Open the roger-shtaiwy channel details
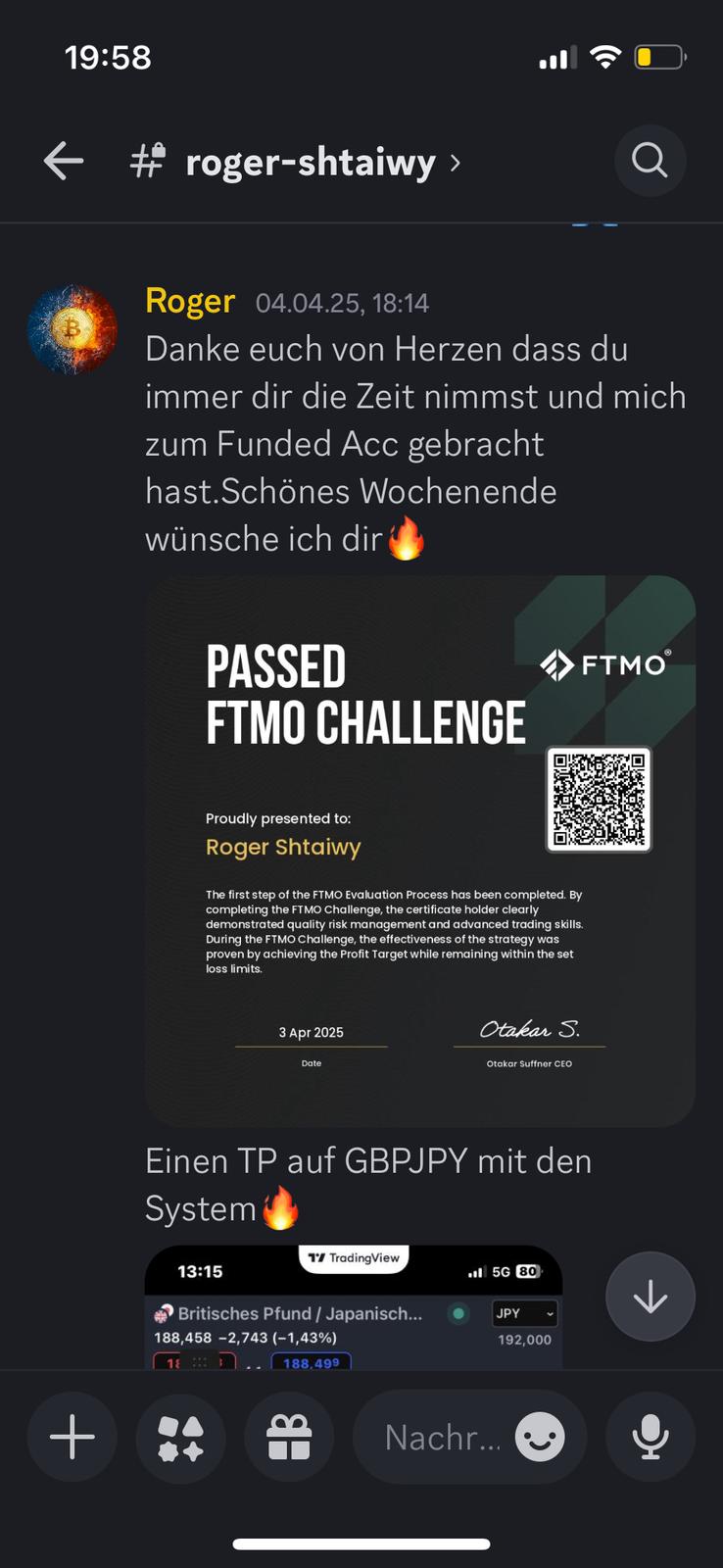Image resolution: width=723 pixels, height=1568 pixels. point(310,162)
